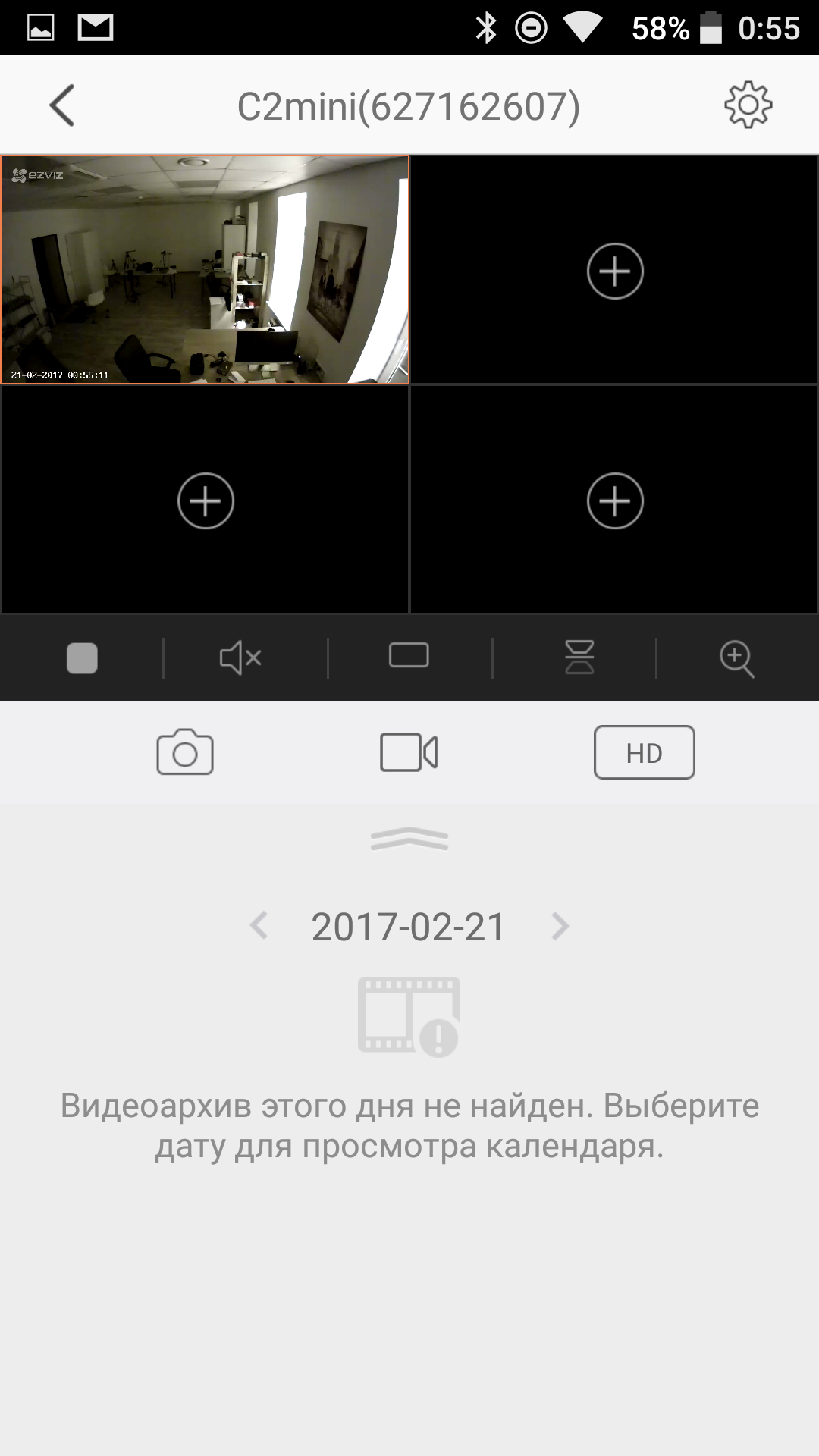Expand the panel with the double chevron
The width and height of the screenshot is (819, 1456).
(409, 839)
